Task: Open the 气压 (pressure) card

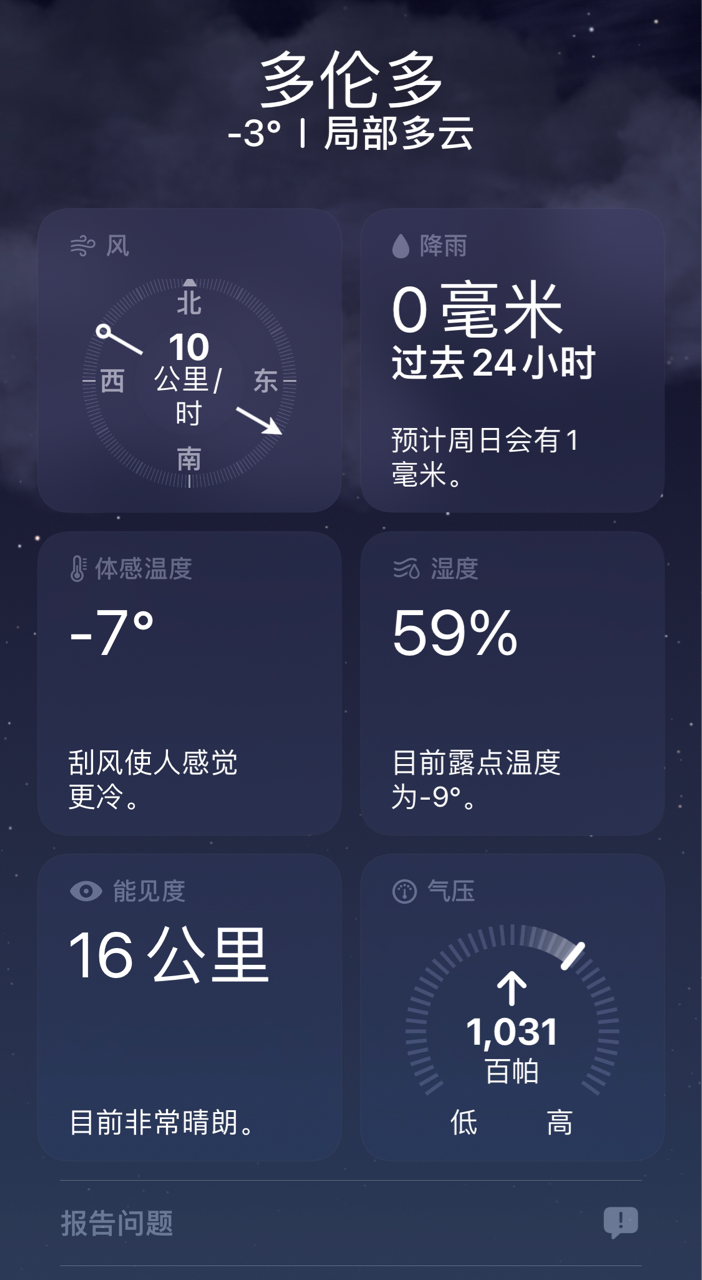Action: [512, 1006]
